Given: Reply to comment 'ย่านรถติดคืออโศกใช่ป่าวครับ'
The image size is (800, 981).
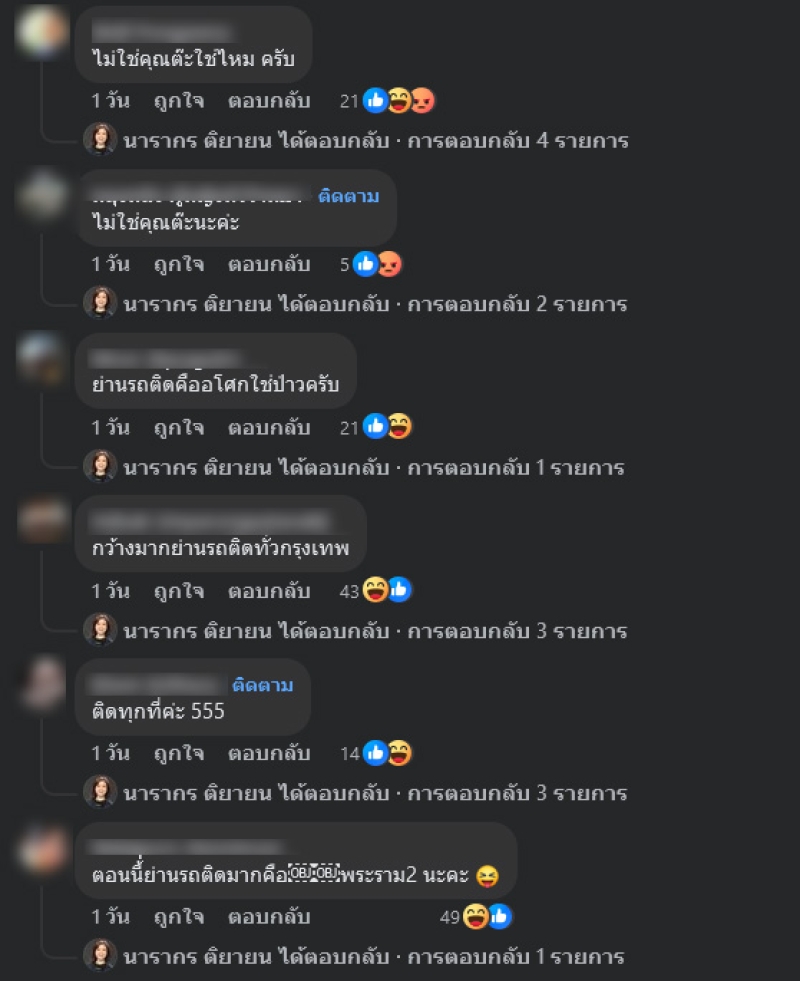Looking at the screenshot, I should 269,427.
